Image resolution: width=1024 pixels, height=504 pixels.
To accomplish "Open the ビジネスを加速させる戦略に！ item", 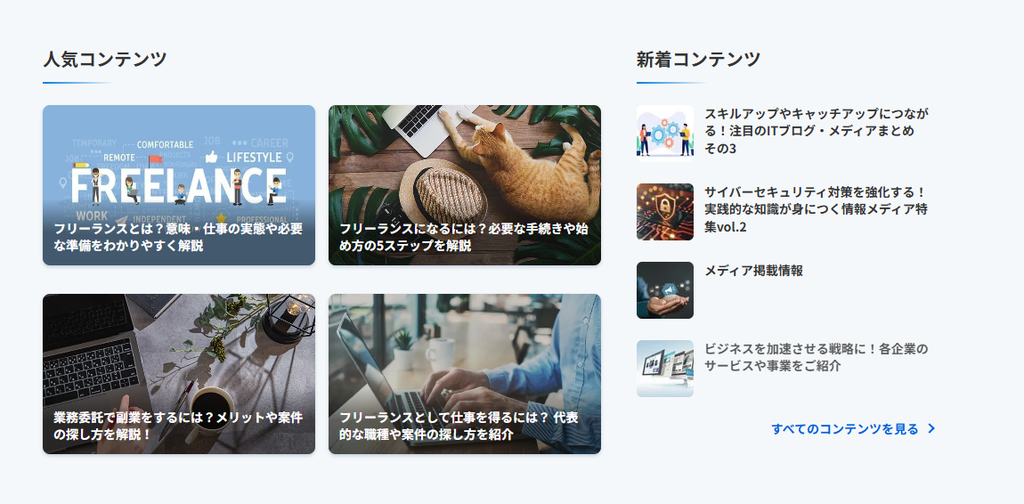I will coord(786,368).
